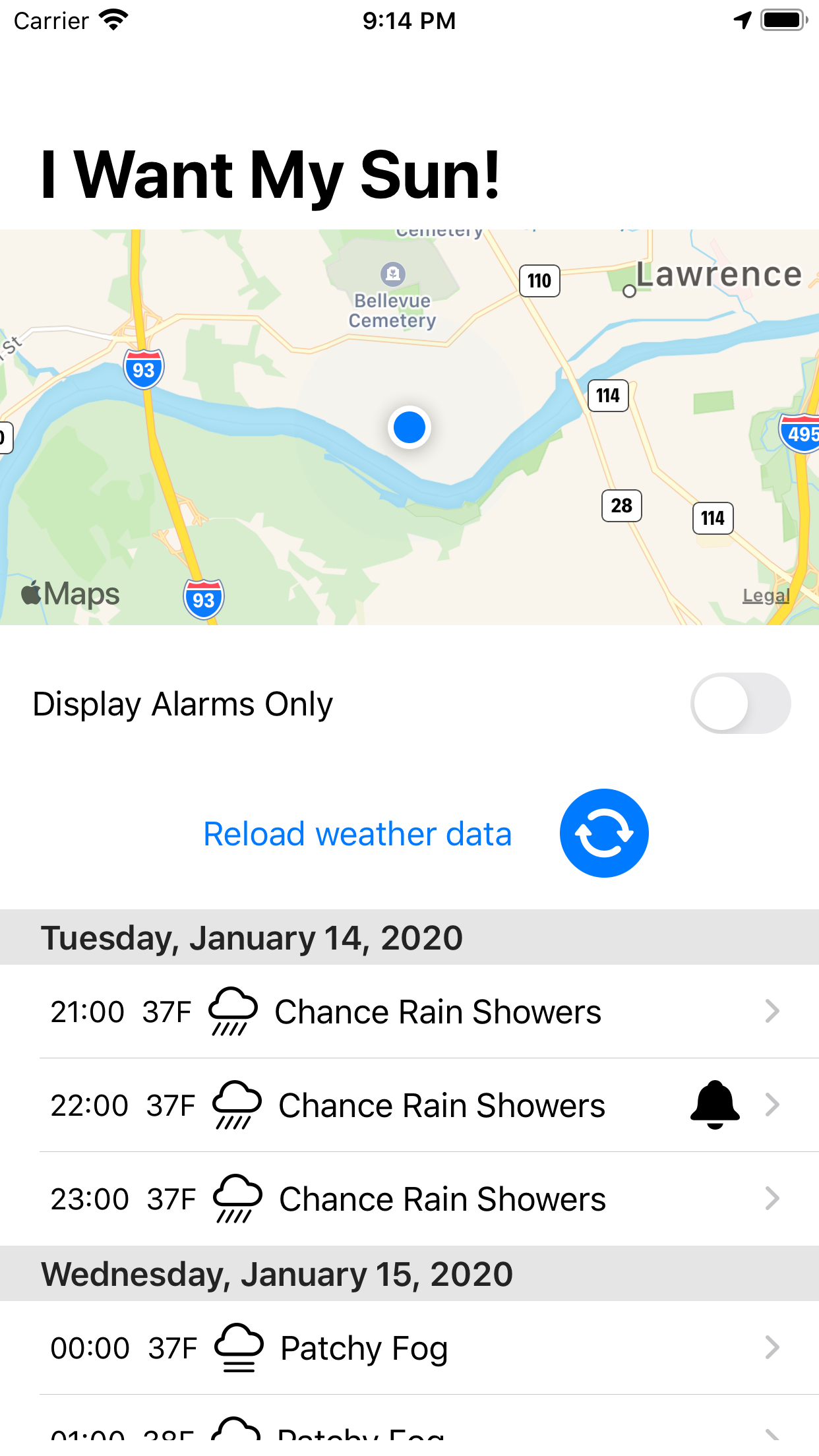Viewport: 819px width, 1456px height.
Task: Tap the Reload weather data link
Action: click(357, 834)
